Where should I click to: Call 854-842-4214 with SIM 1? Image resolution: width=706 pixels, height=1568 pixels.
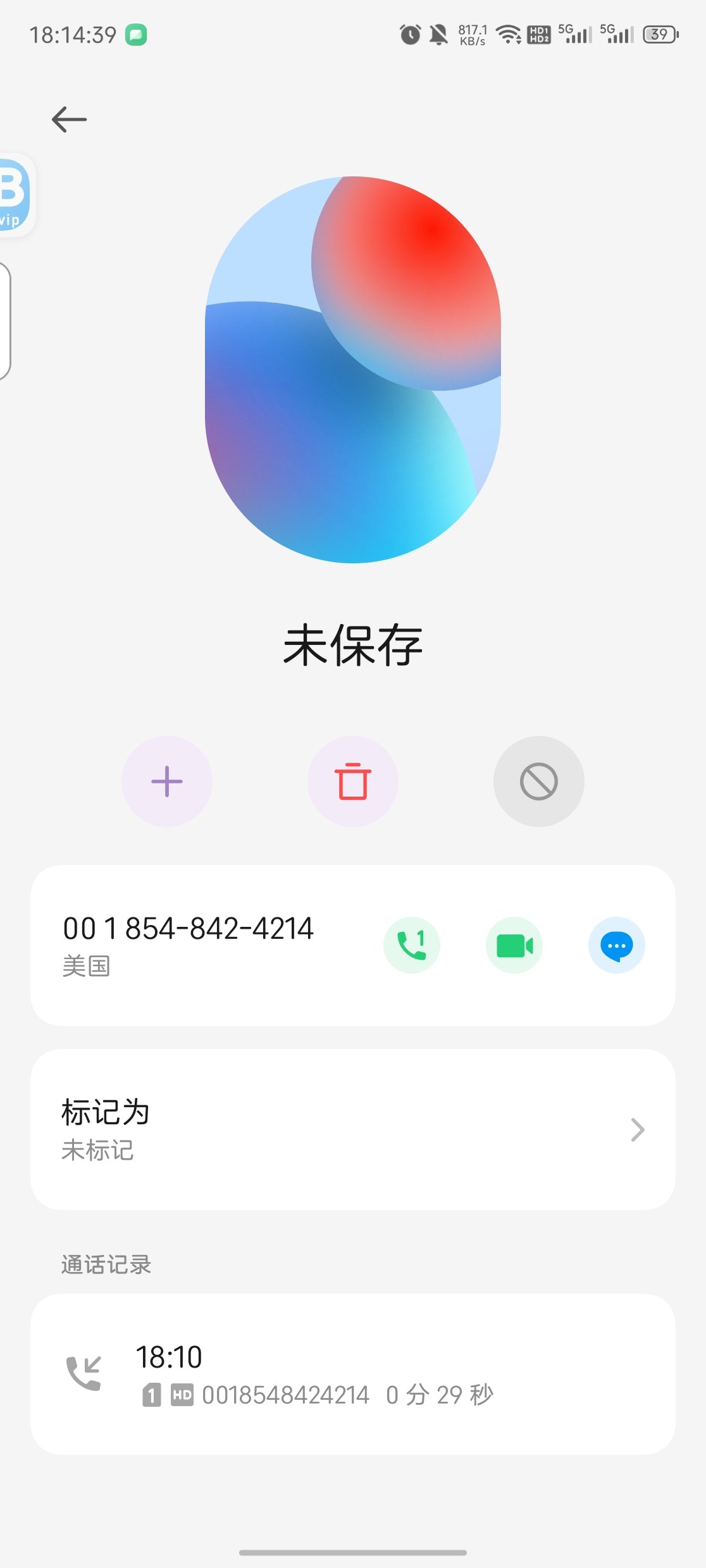pyautogui.click(x=412, y=945)
